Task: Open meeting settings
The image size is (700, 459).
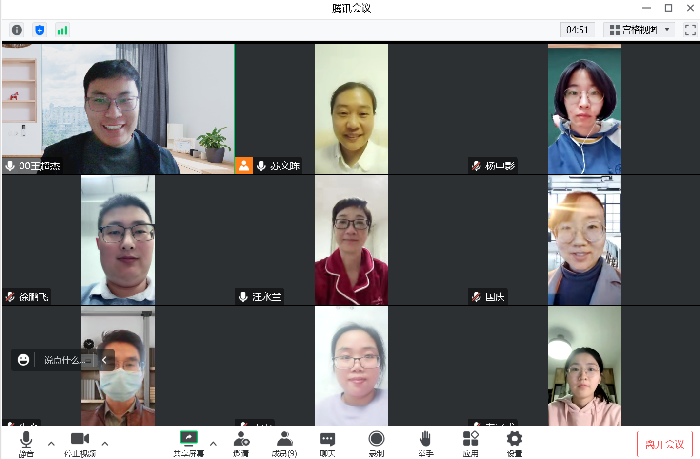Action: click(x=514, y=440)
